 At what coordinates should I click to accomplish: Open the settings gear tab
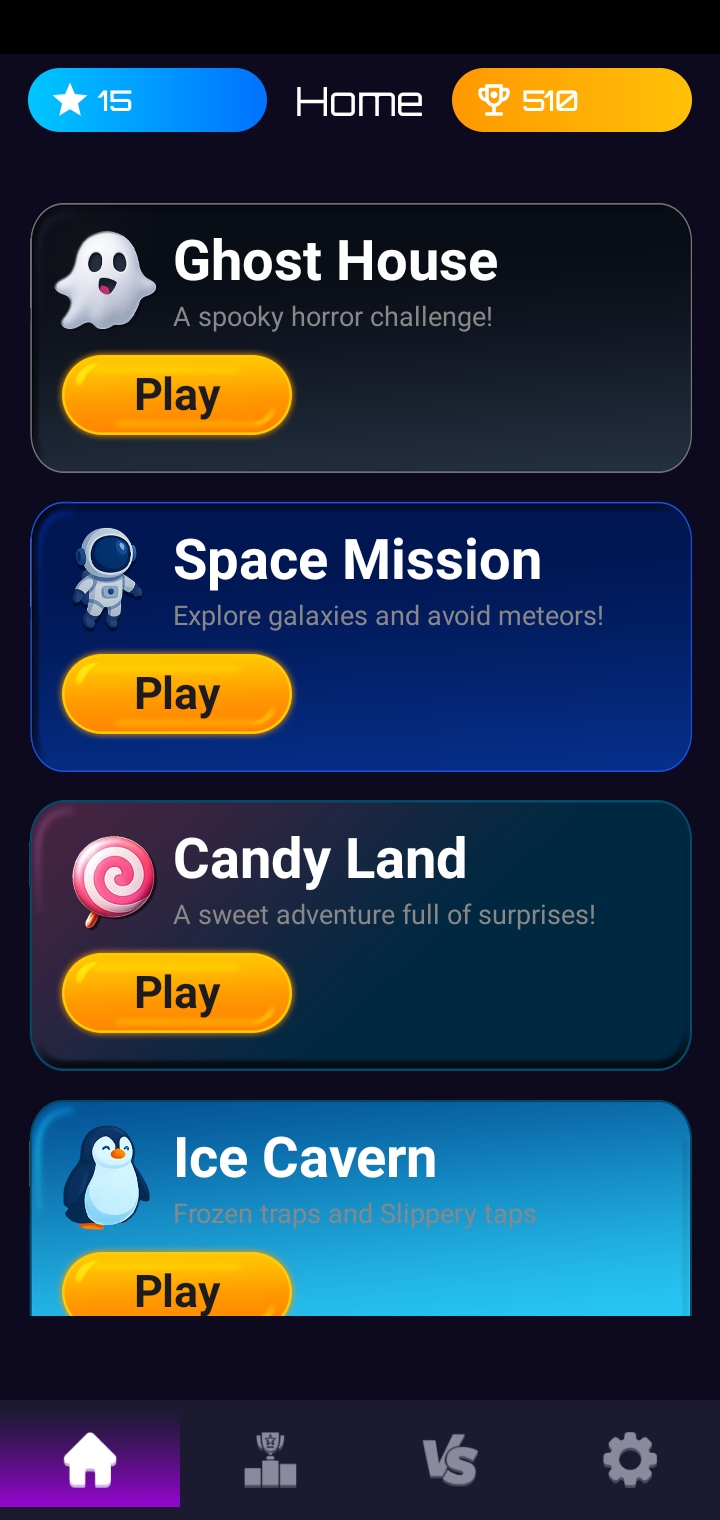point(630,1460)
